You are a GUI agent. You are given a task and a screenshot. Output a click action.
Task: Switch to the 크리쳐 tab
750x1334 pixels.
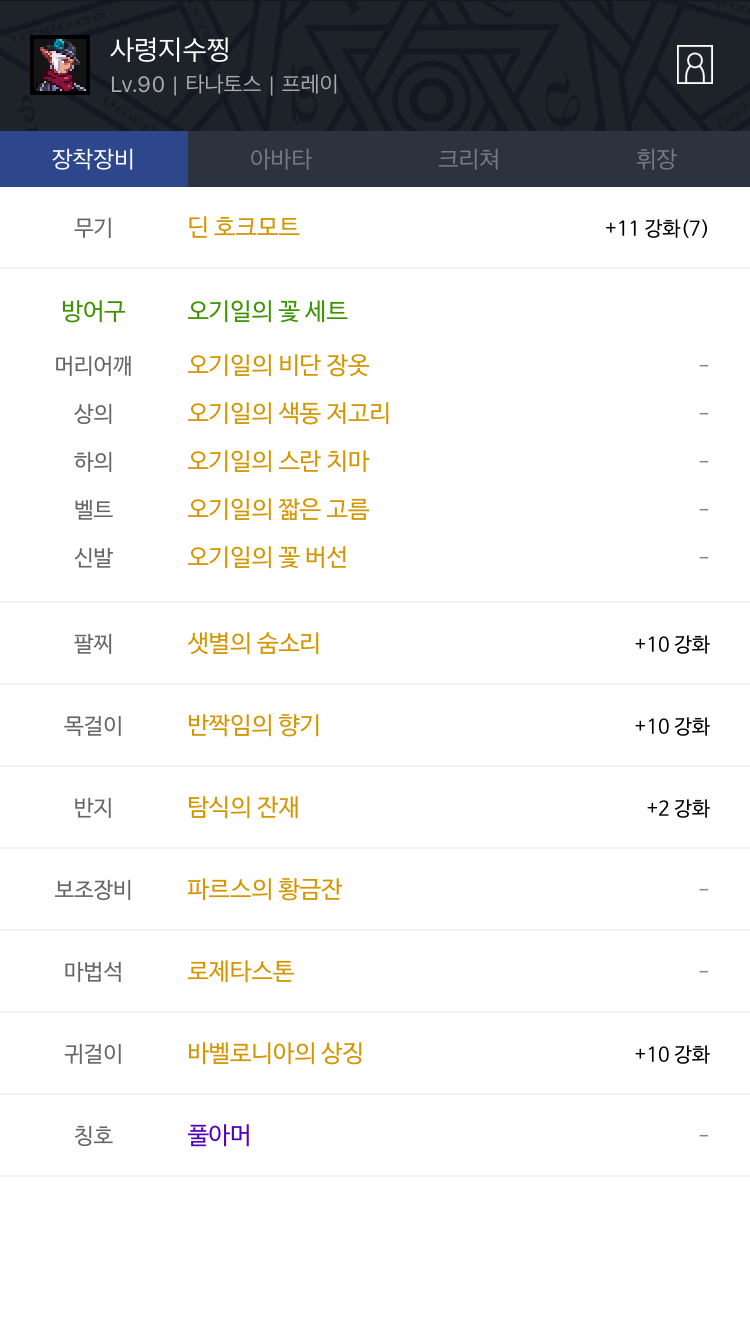pos(469,159)
